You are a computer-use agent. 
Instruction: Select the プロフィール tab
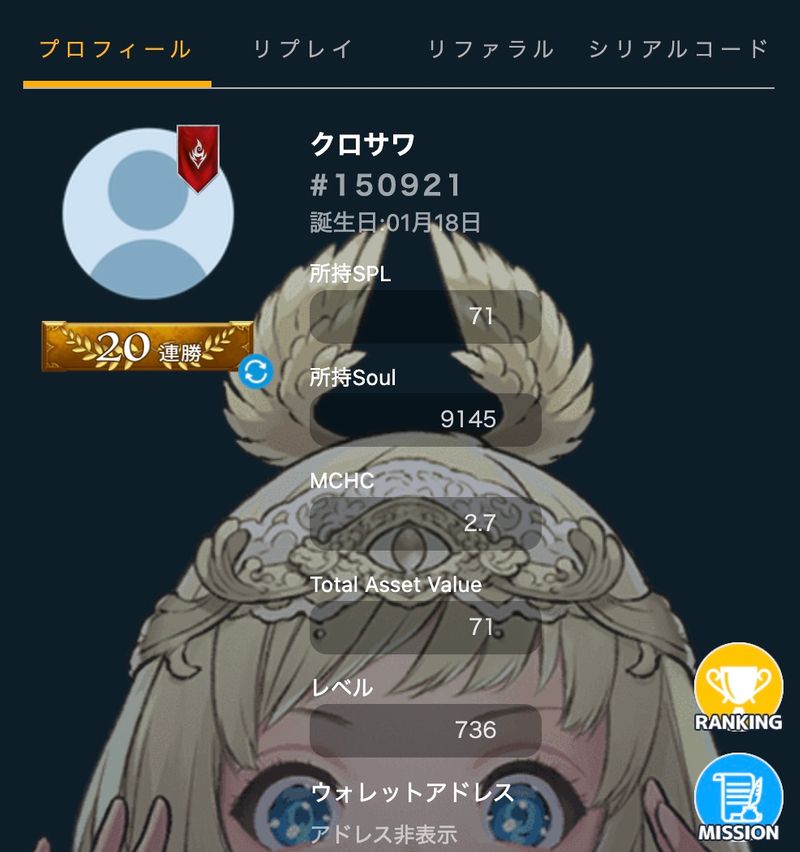point(115,46)
